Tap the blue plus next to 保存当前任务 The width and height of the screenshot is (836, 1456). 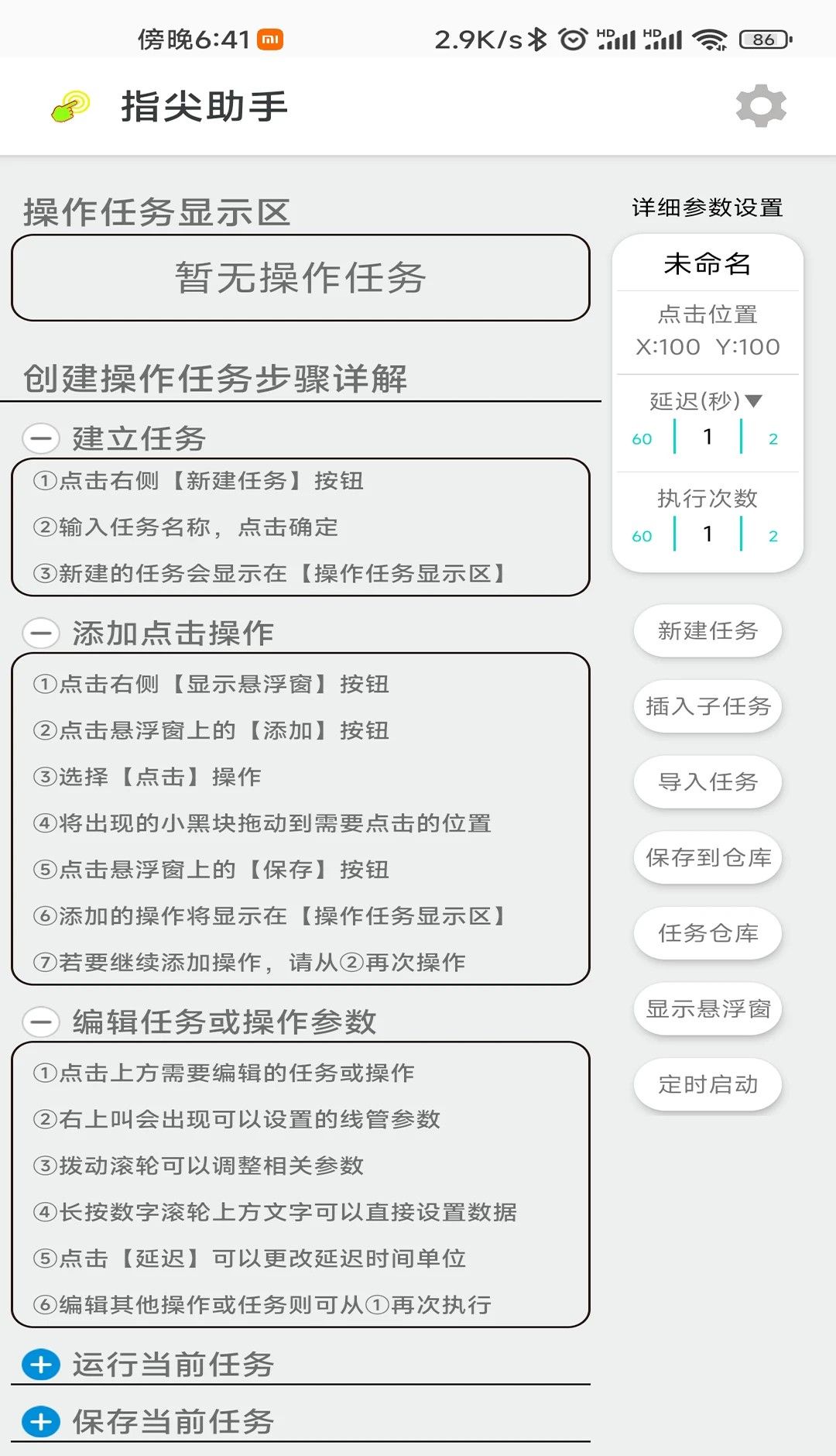coord(40,1421)
